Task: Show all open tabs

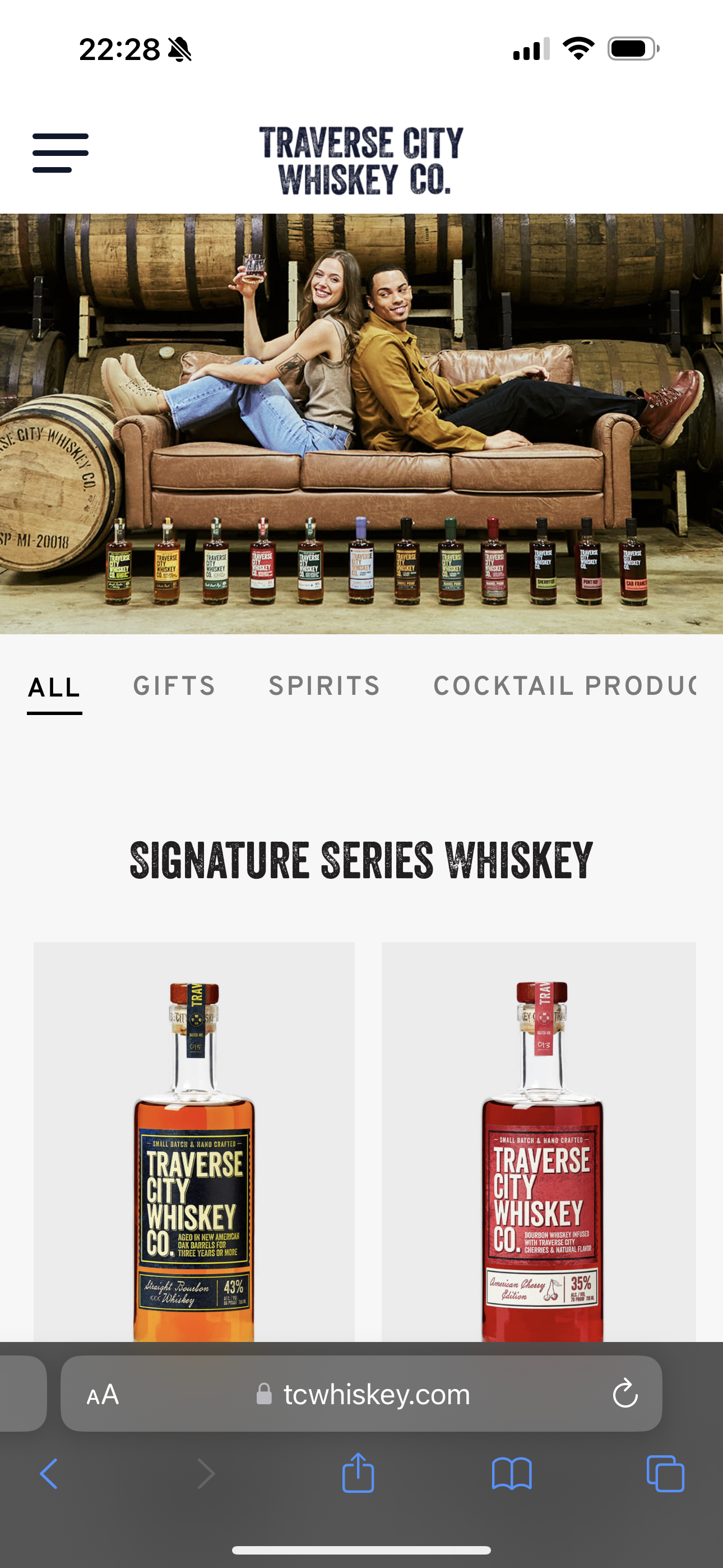Action: pos(665,1474)
